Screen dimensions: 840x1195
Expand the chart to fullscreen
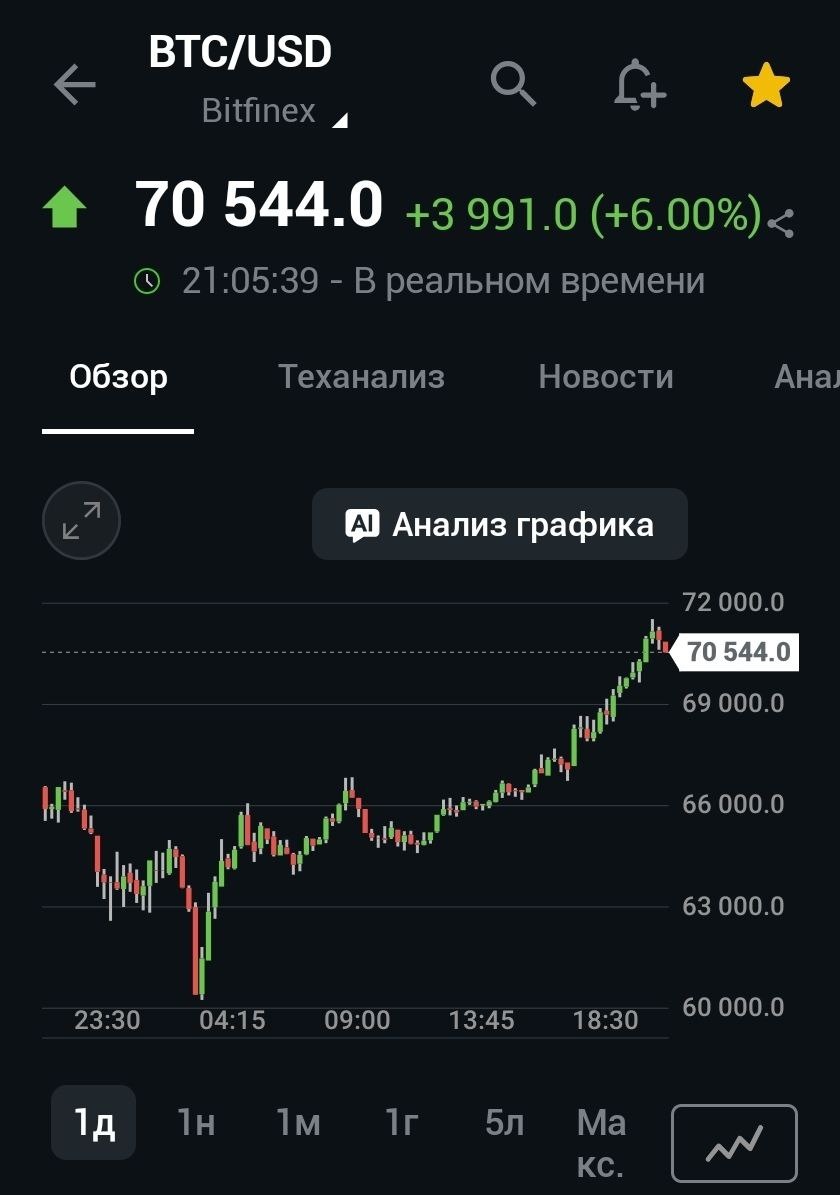[x=82, y=521]
